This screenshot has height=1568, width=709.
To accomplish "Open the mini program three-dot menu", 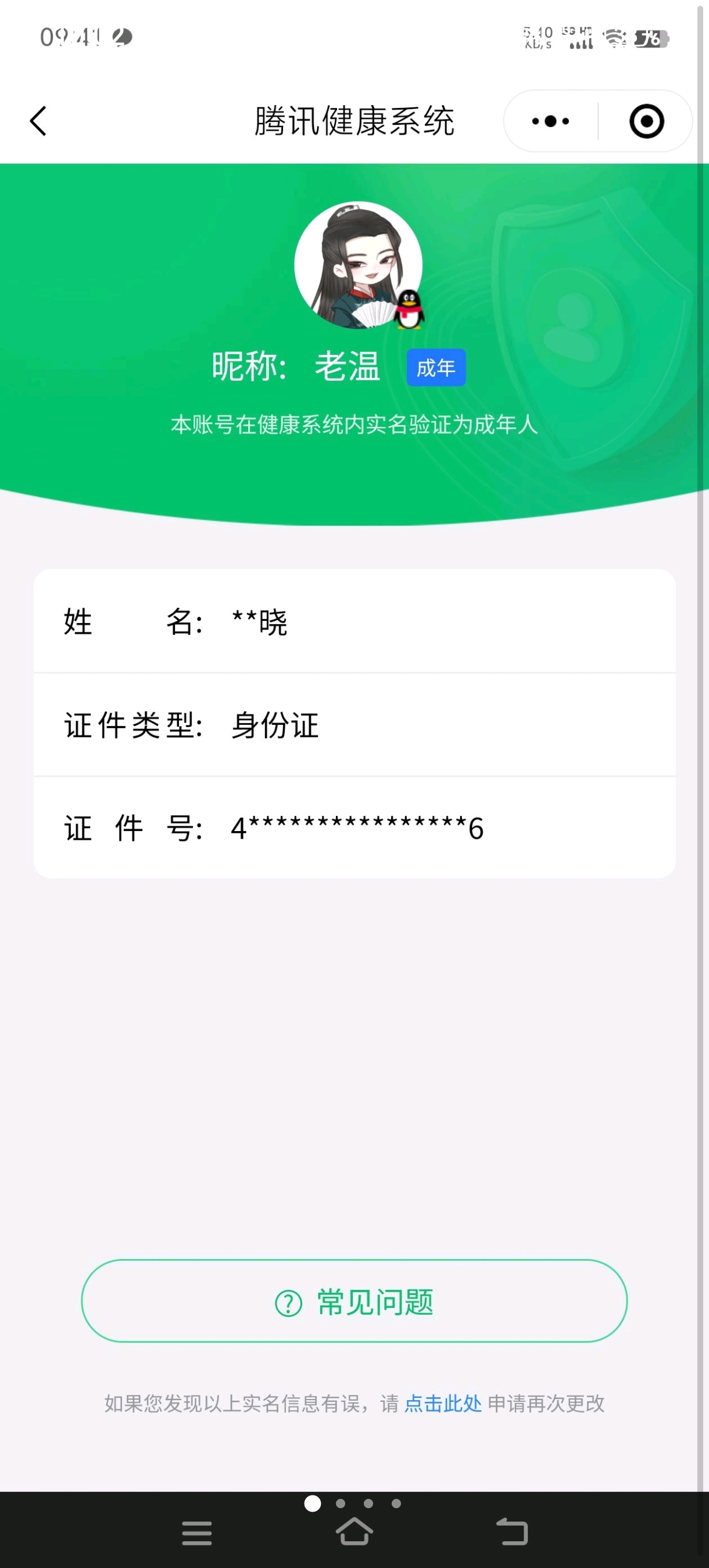I will [550, 121].
